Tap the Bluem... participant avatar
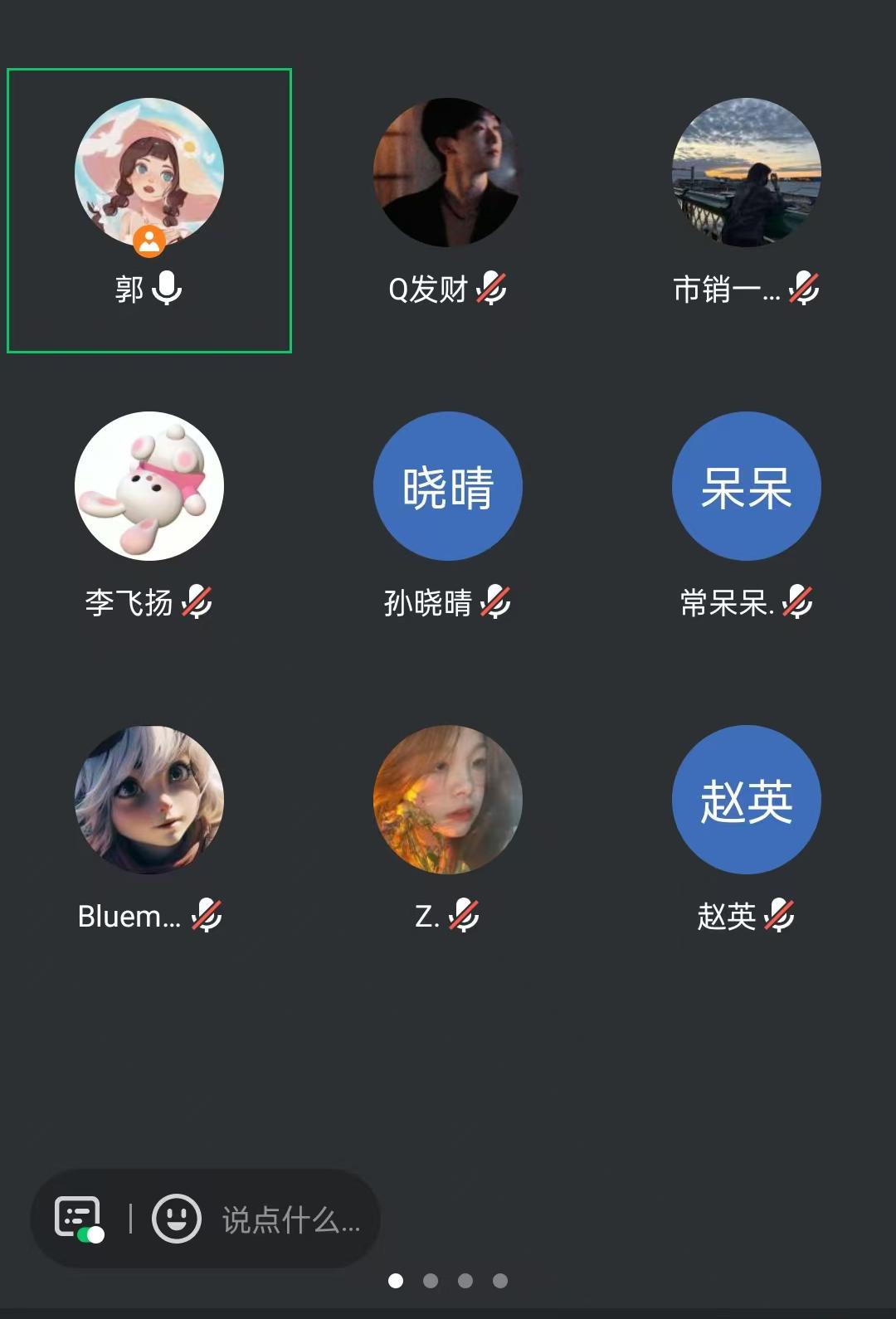Viewport: 896px width, 1319px height. point(149,800)
